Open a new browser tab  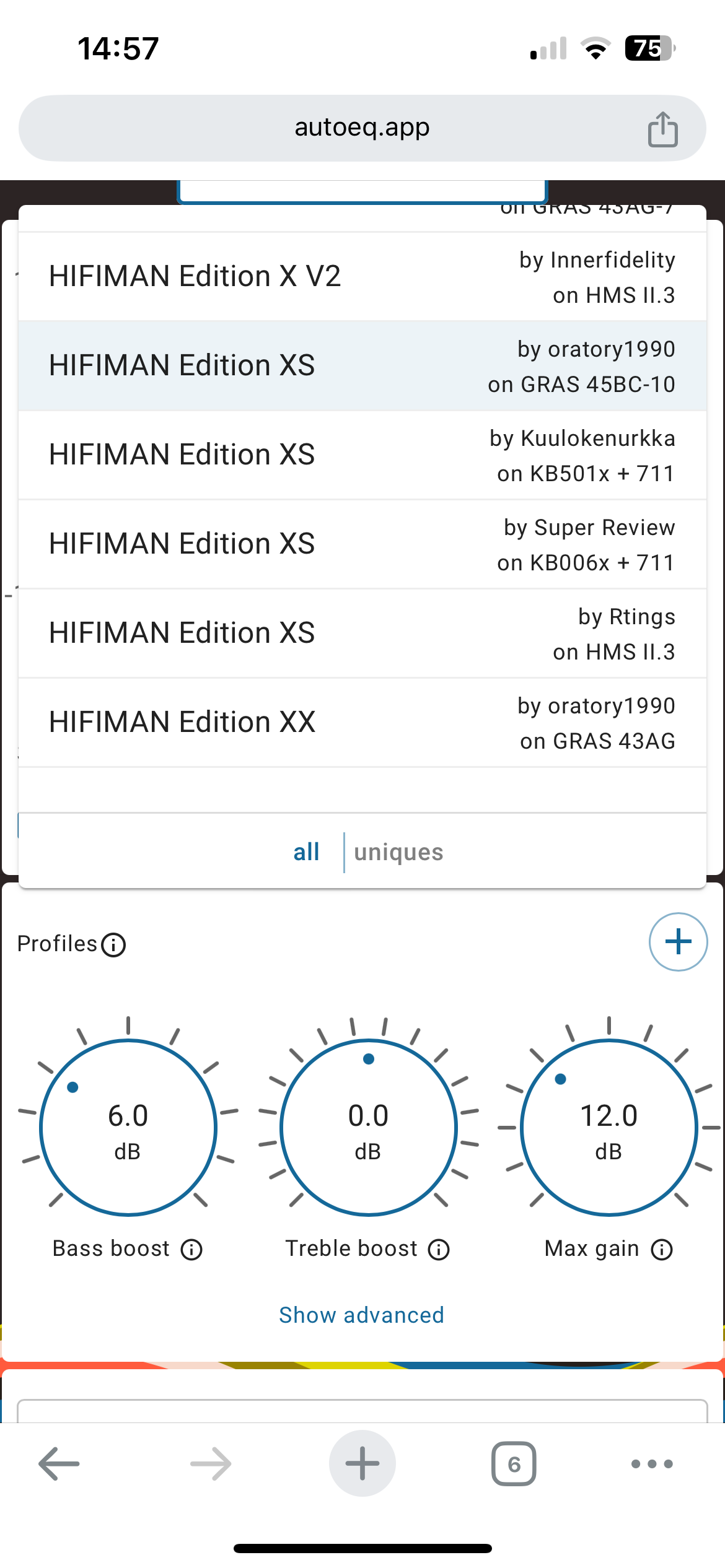(362, 1463)
